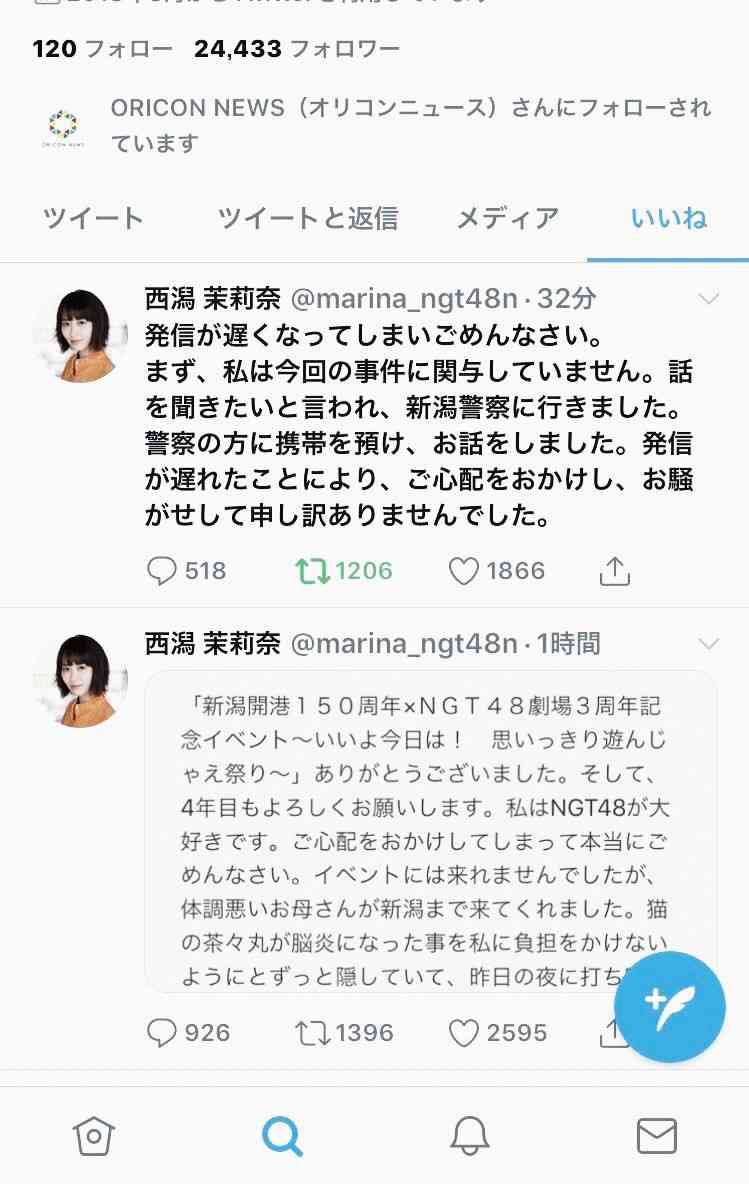Screen dimensions: 749x1184
Task: Open direct messages envelope tab
Action: click(x=656, y=1136)
